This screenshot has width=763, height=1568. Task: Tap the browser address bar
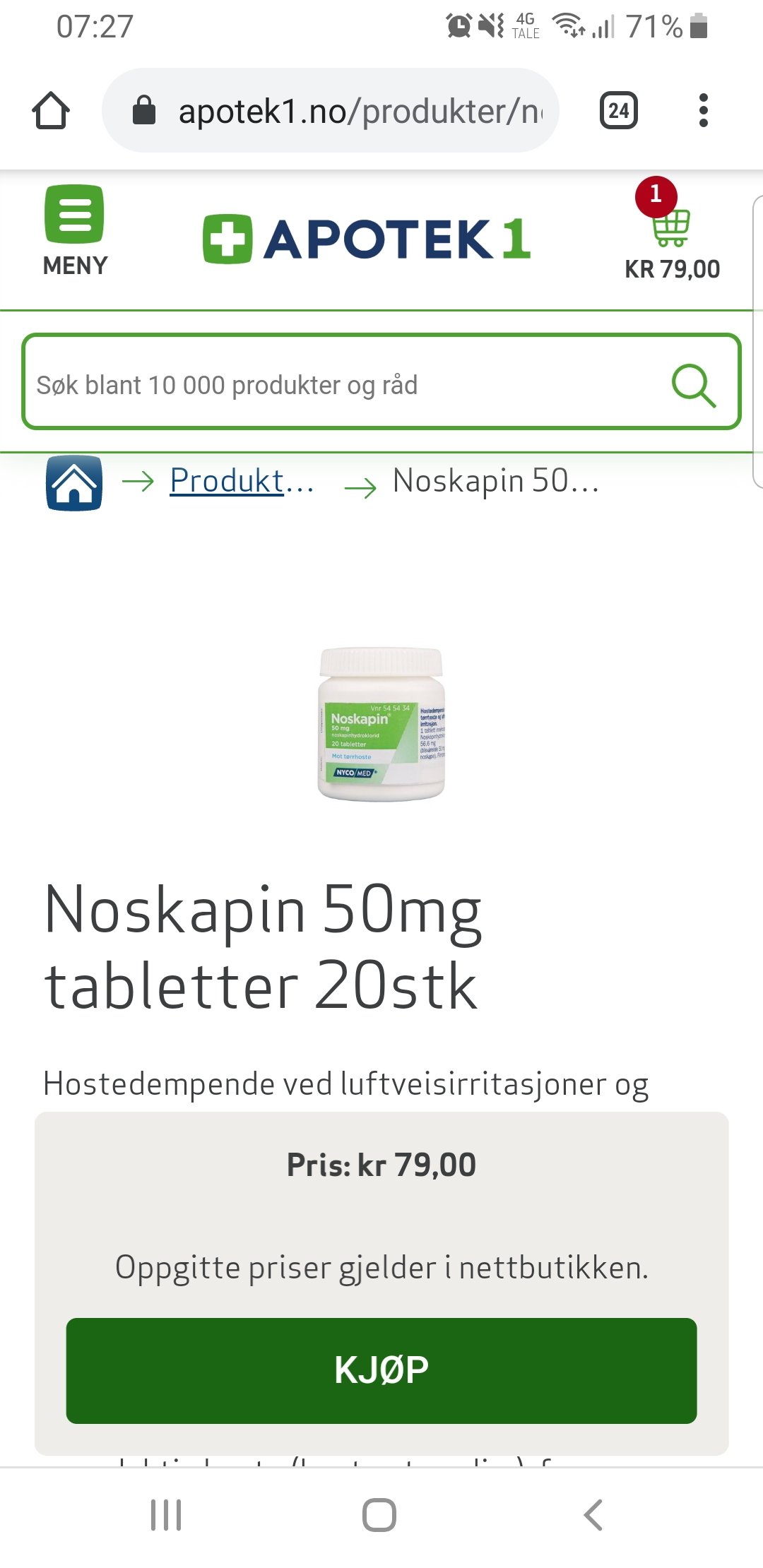331,111
